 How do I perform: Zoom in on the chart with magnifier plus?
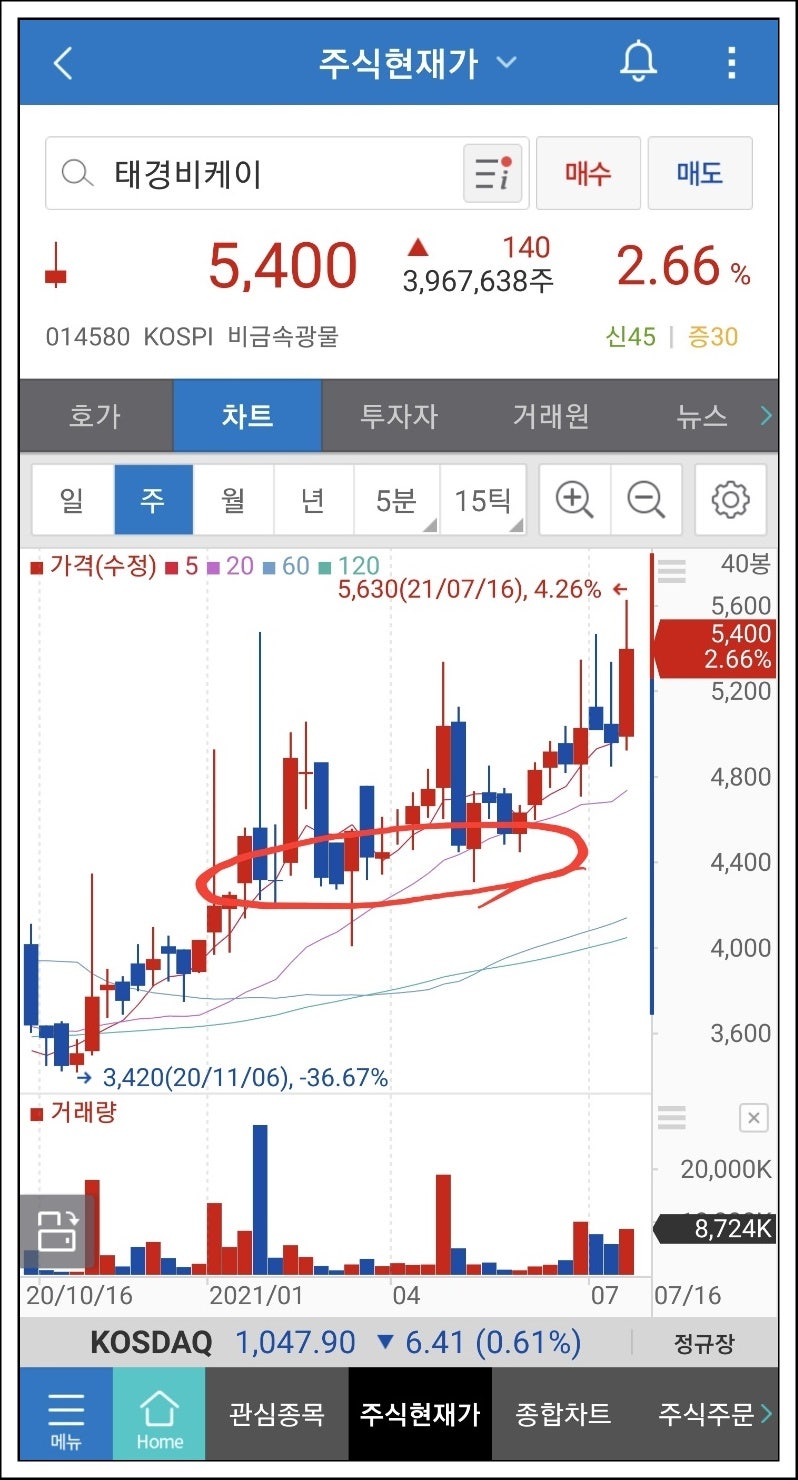[571, 500]
